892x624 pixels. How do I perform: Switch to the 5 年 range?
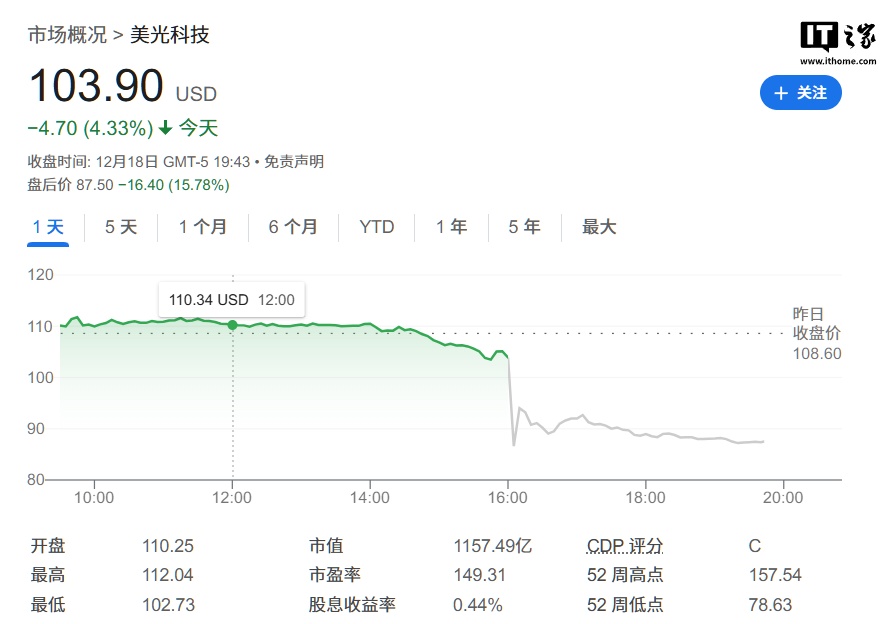(x=524, y=227)
